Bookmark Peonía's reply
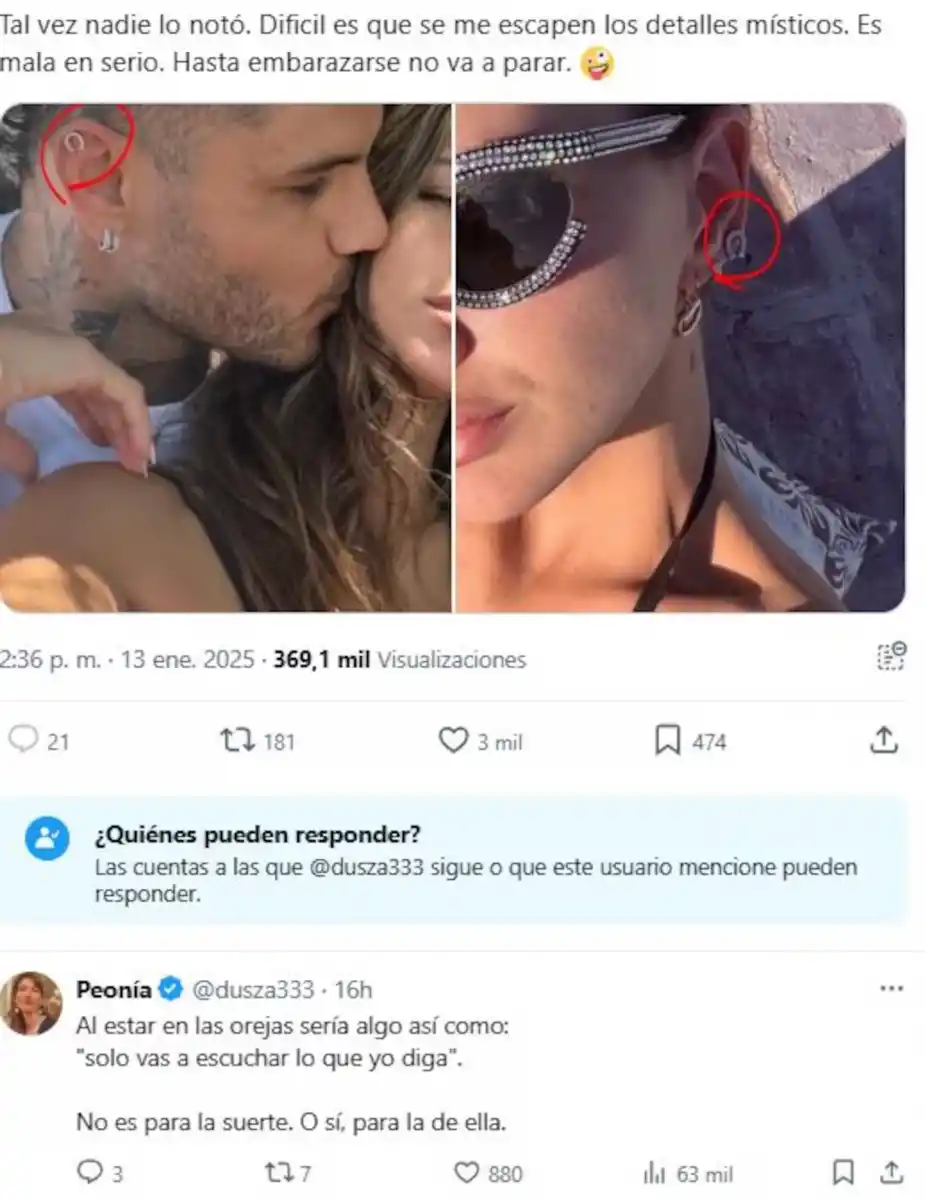 843,1172
